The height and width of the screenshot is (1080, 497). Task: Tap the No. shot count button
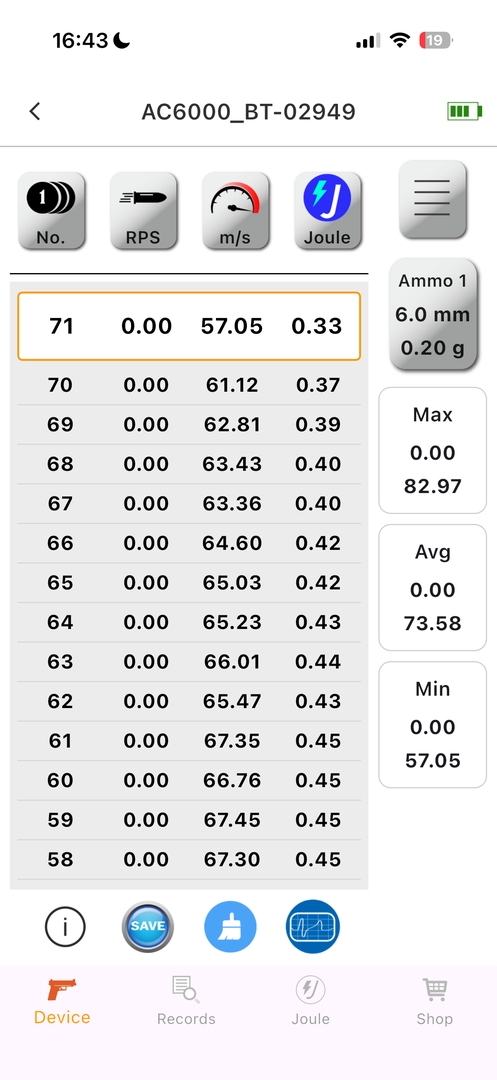tap(51, 210)
